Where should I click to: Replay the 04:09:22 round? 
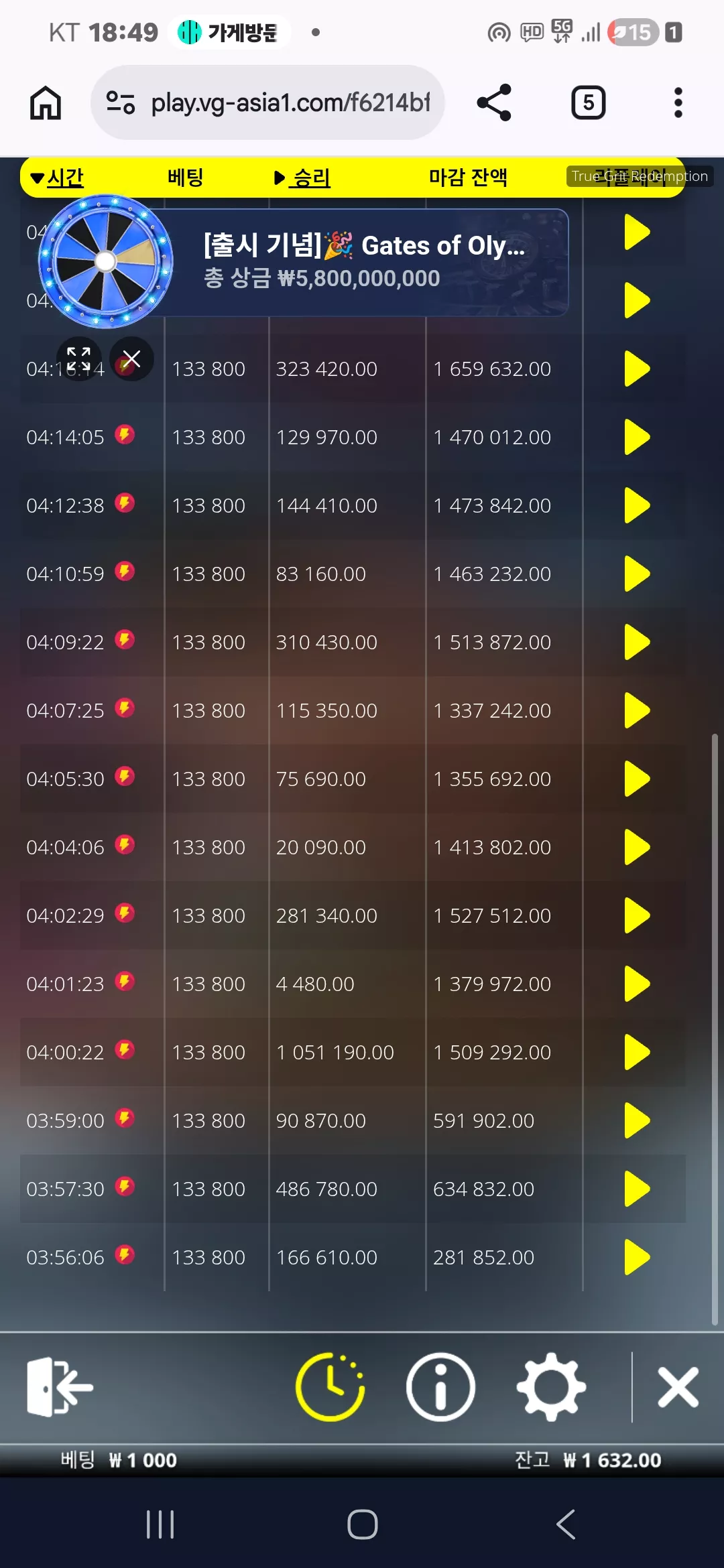coord(637,642)
